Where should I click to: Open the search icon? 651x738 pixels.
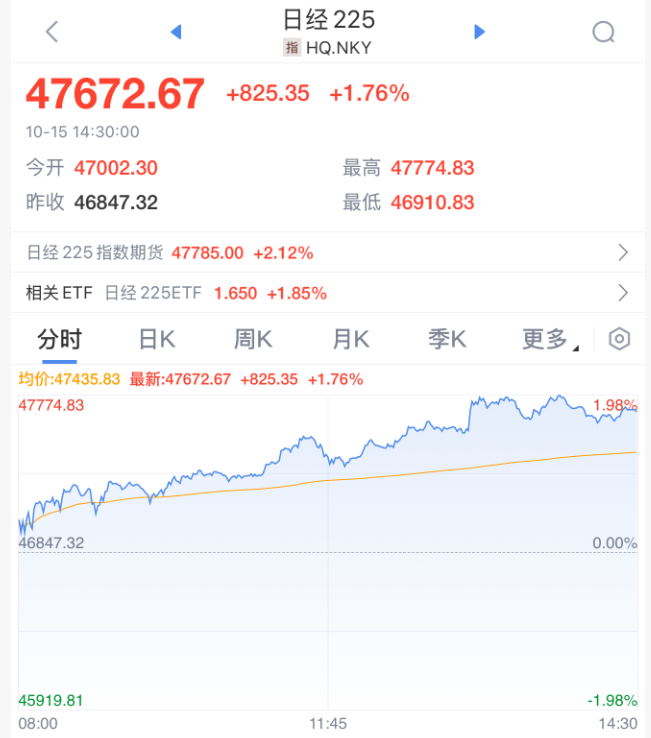pos(603,32)
